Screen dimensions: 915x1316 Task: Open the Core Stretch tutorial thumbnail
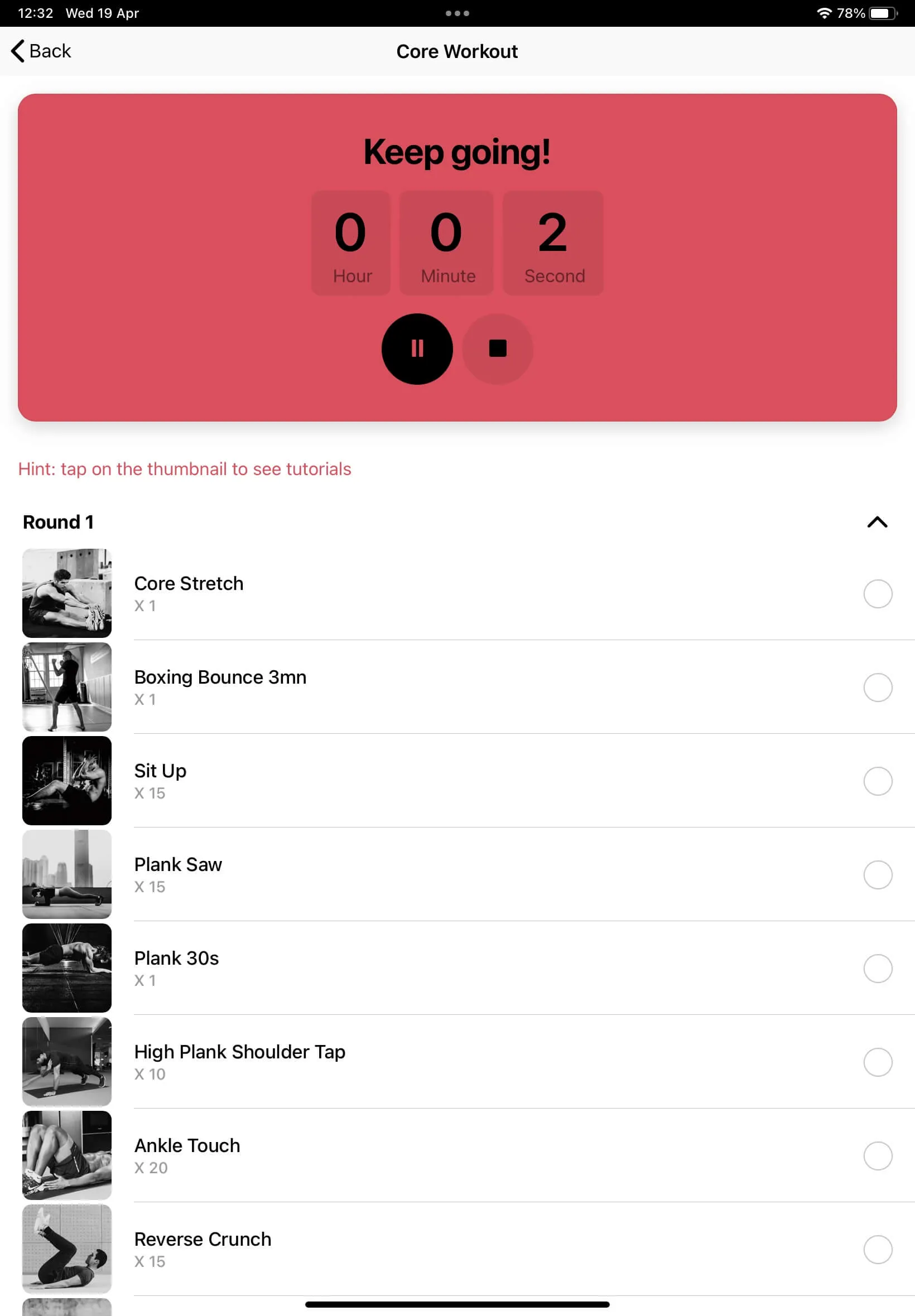click(67, 593)
